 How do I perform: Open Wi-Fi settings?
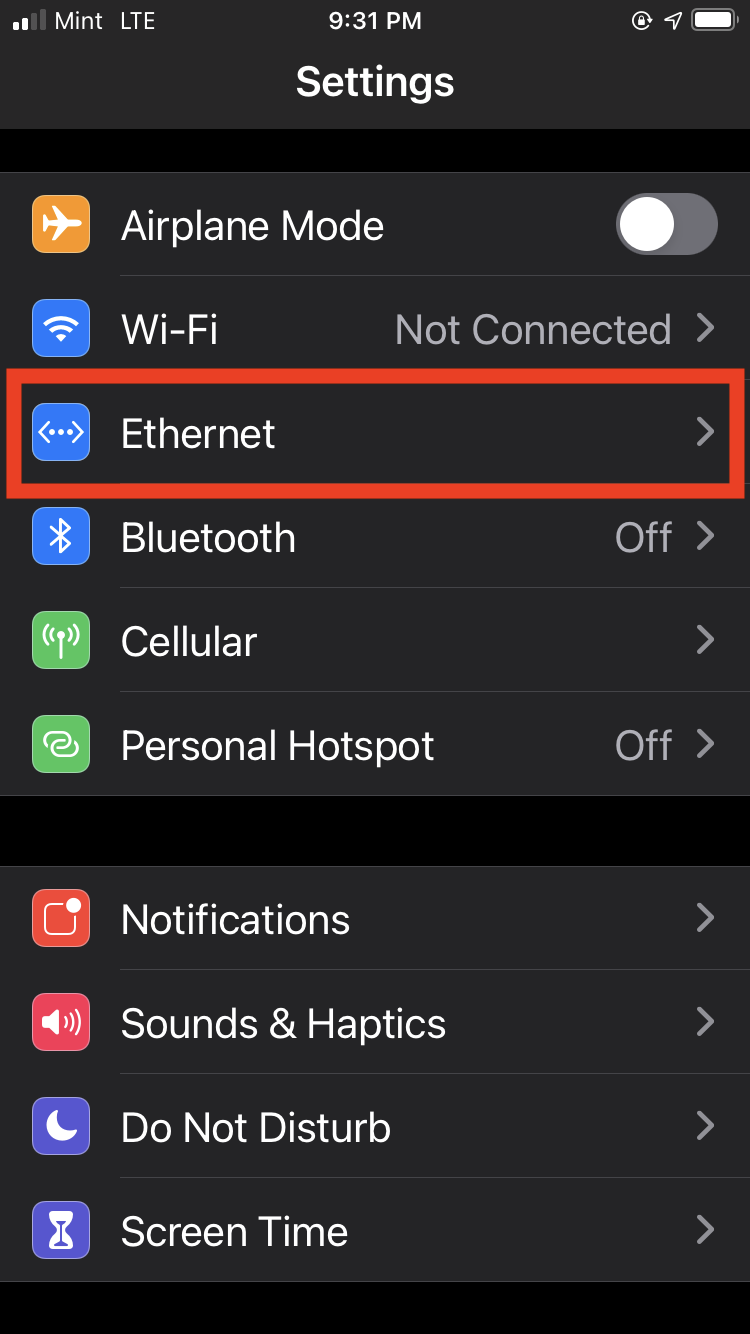375,329
